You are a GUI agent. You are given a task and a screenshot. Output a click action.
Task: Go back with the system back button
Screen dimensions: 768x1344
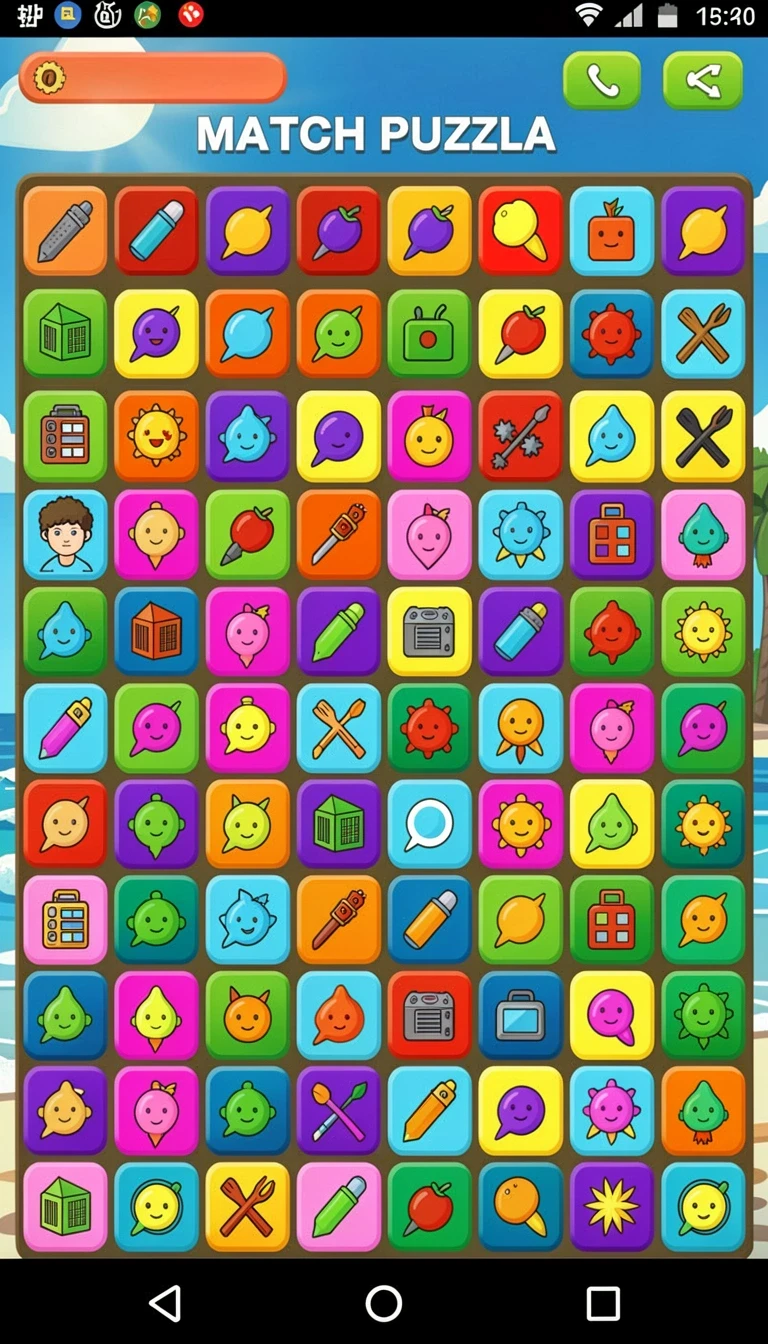pos(165,1303)
